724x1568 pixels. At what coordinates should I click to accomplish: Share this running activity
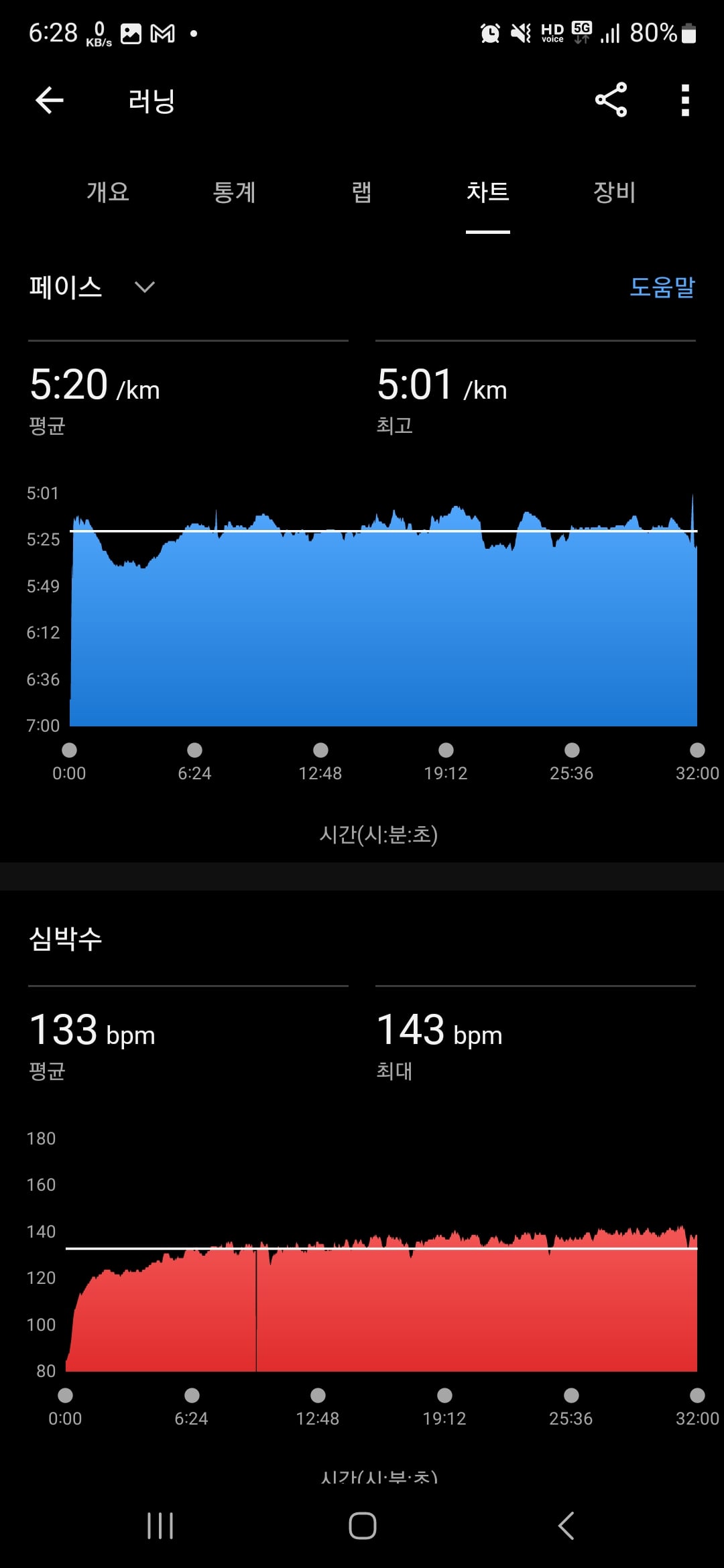[611, 100]
